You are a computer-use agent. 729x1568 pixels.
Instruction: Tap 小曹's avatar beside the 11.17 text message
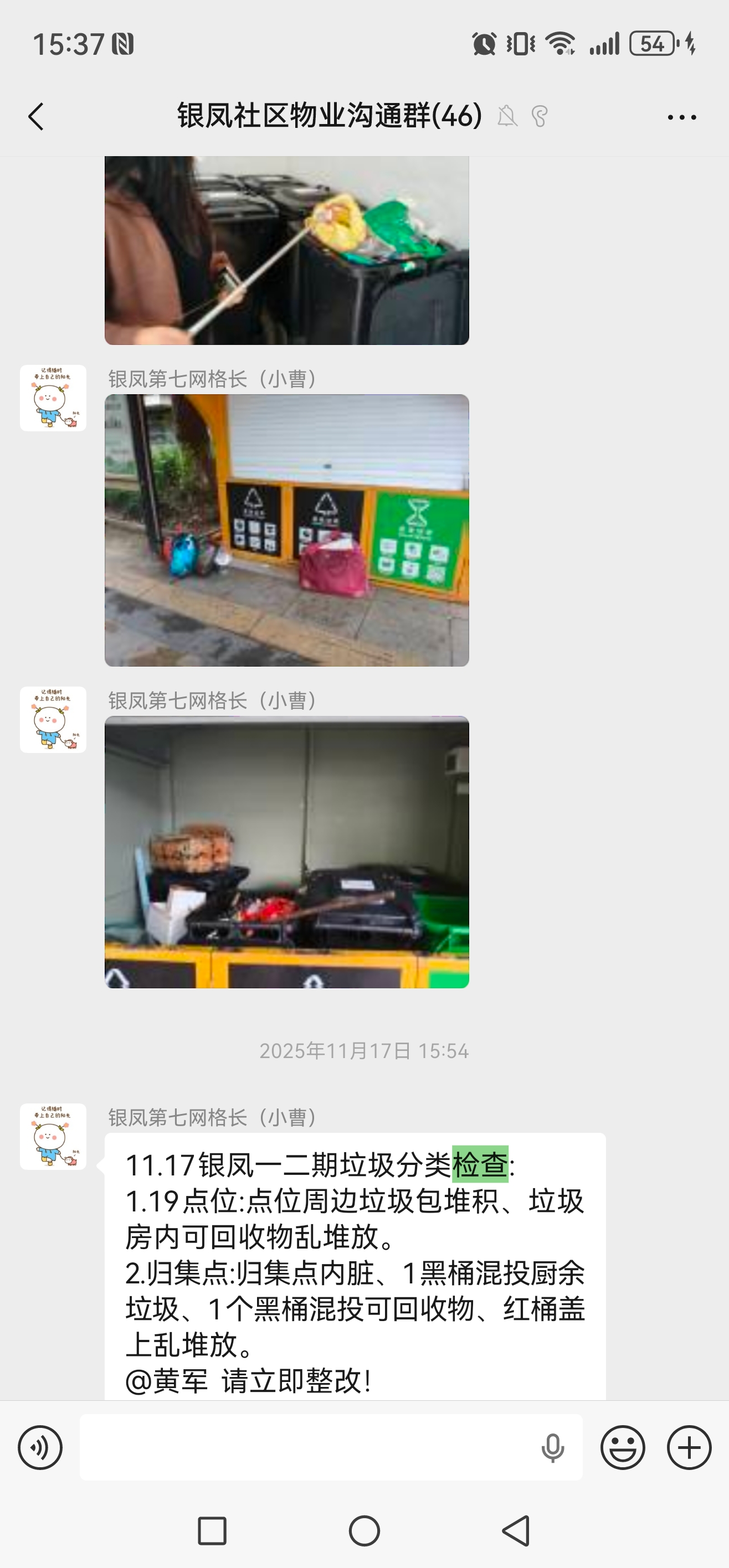click(53, 1137)
